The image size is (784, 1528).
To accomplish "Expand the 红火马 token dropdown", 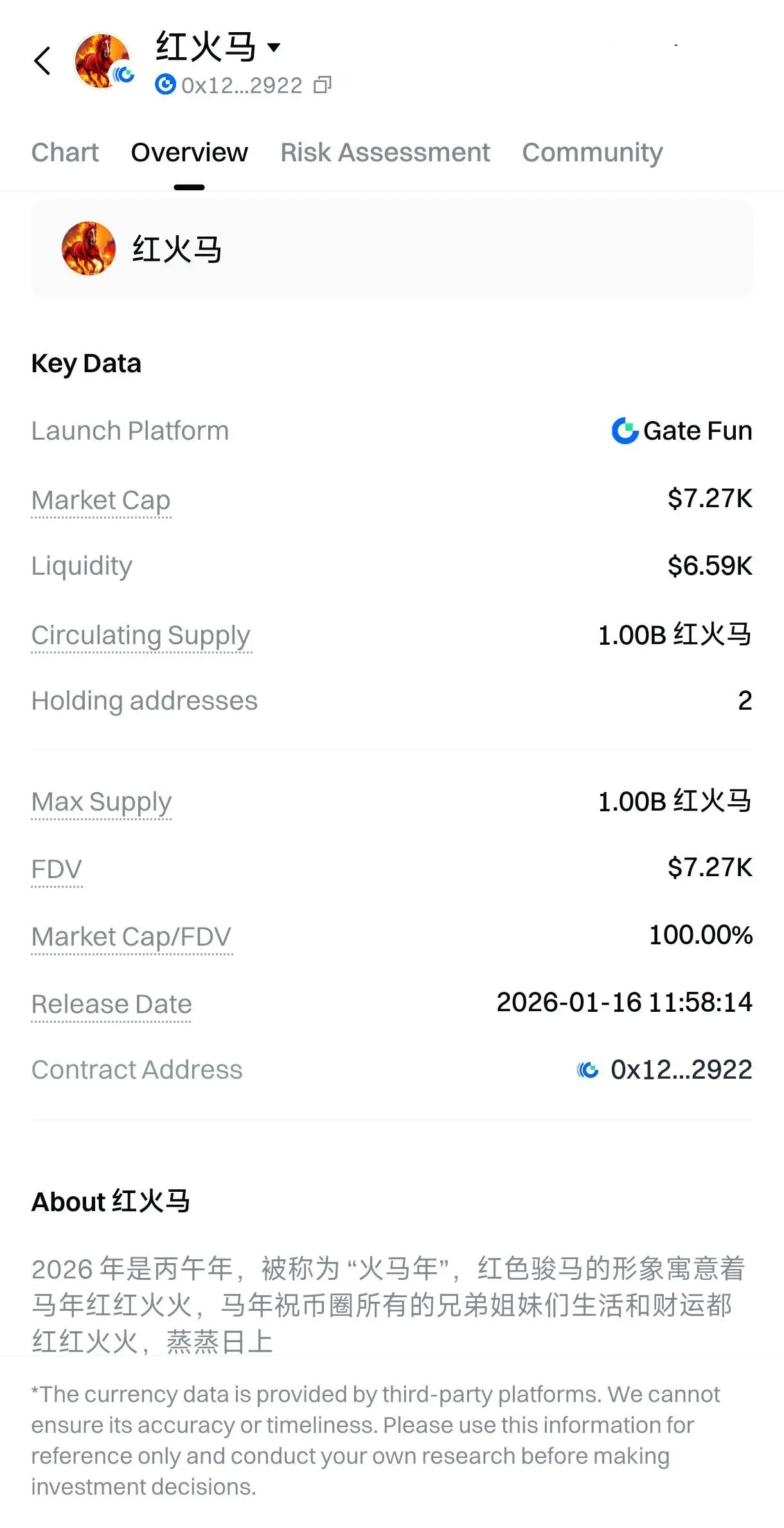I will coord(274,47).
